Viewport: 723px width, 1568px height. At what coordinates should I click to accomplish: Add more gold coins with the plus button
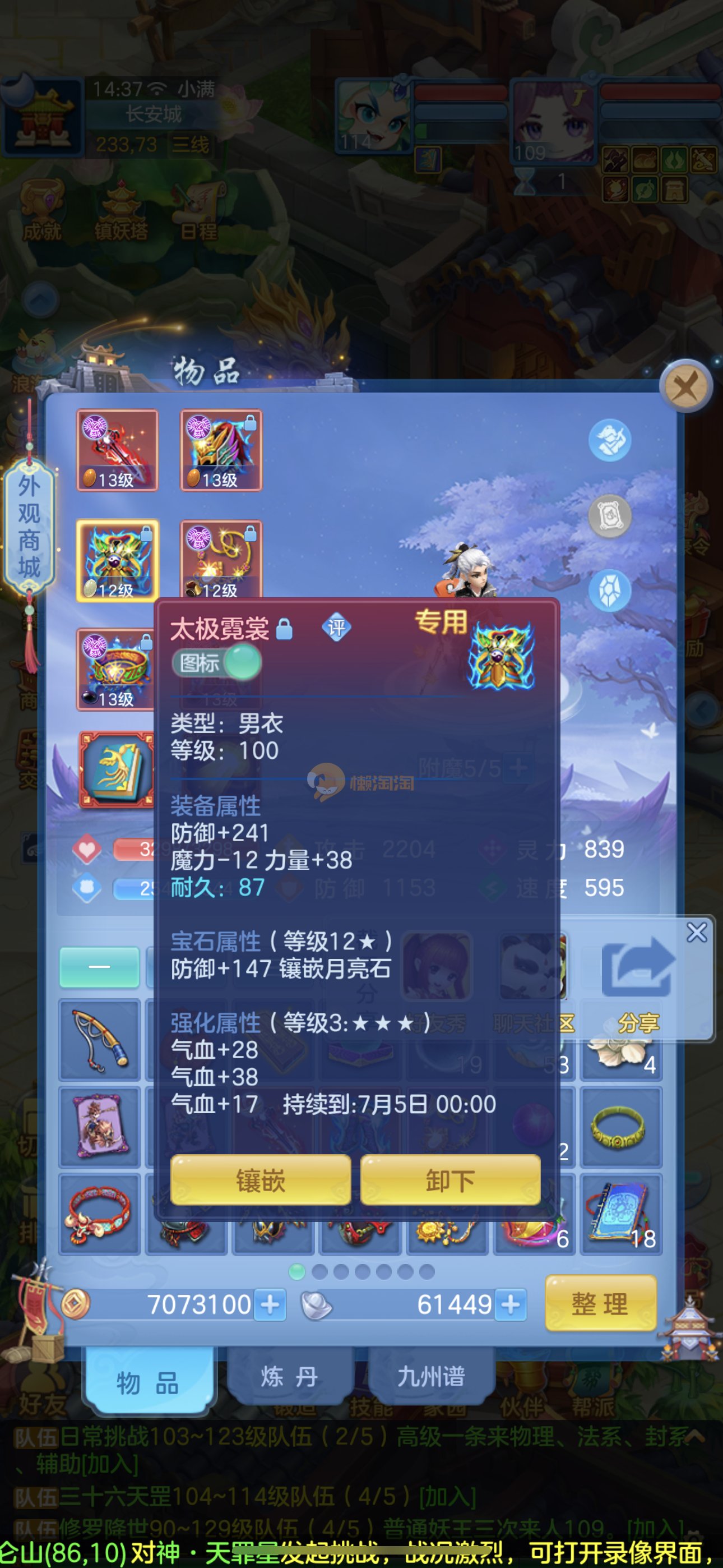click(270, 1304)
